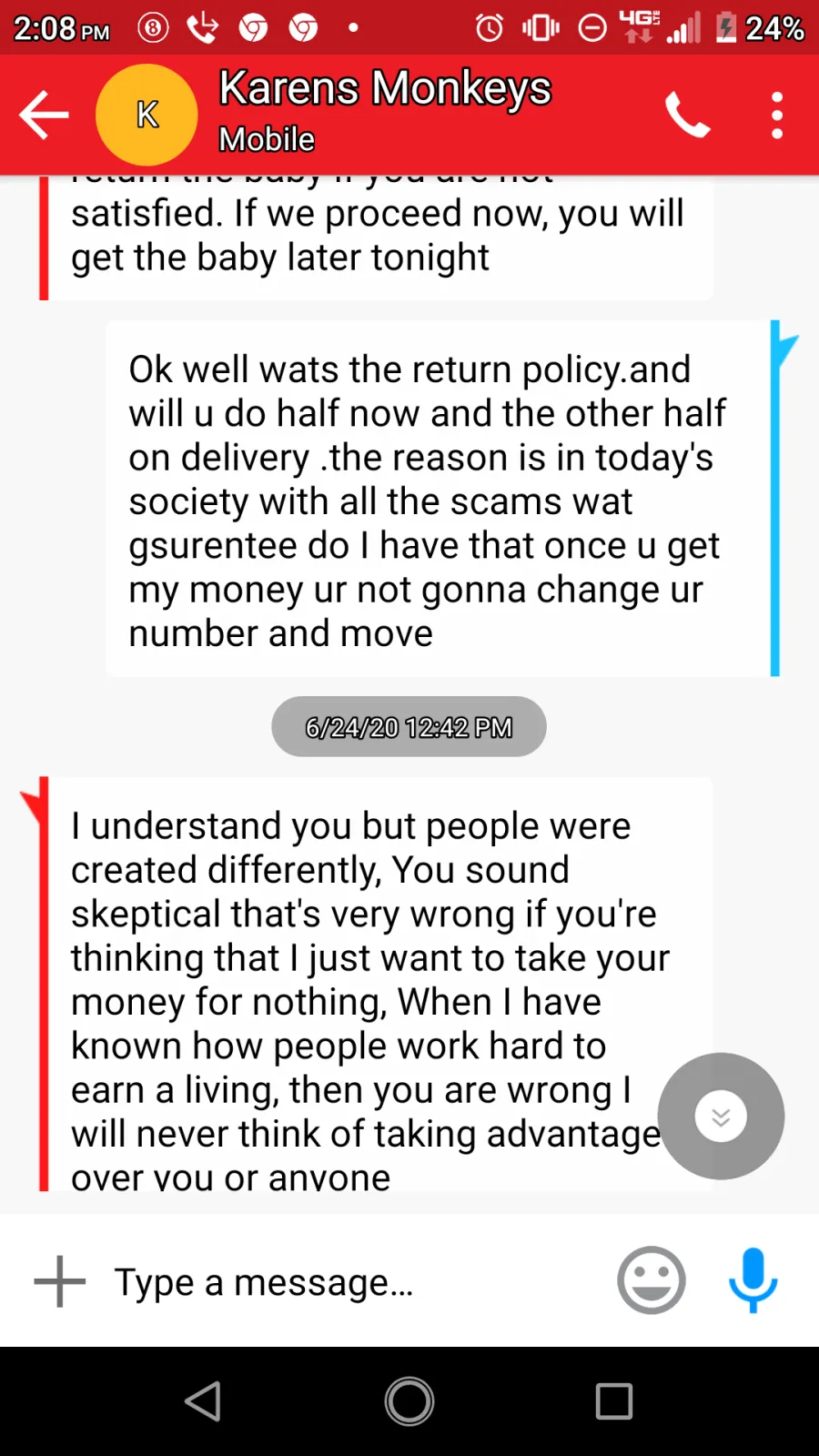Tap the system home button
This screenshot has width=819, height=1456.
click(x=409, y=1401)
